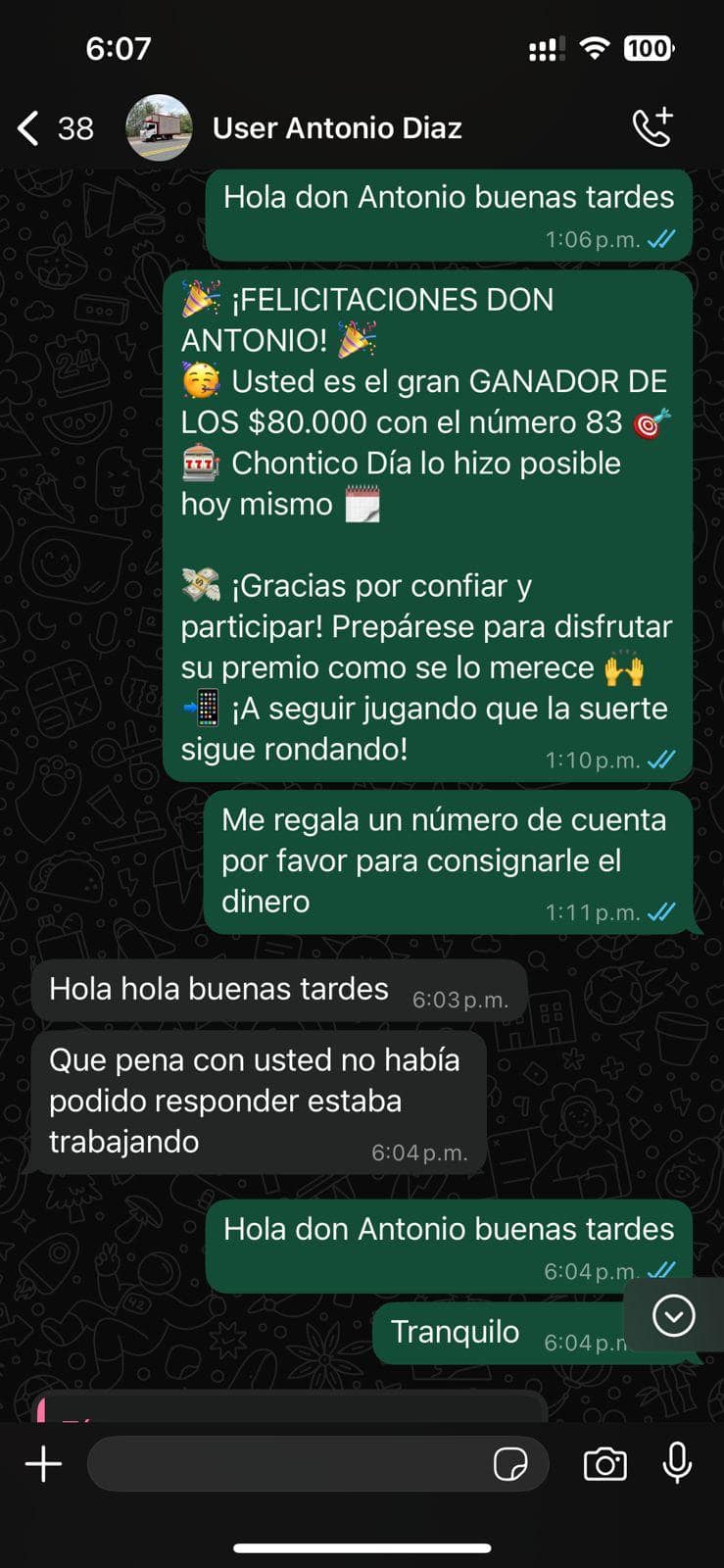Tap the microphone to record a voice message

[x=677, y=1464]
